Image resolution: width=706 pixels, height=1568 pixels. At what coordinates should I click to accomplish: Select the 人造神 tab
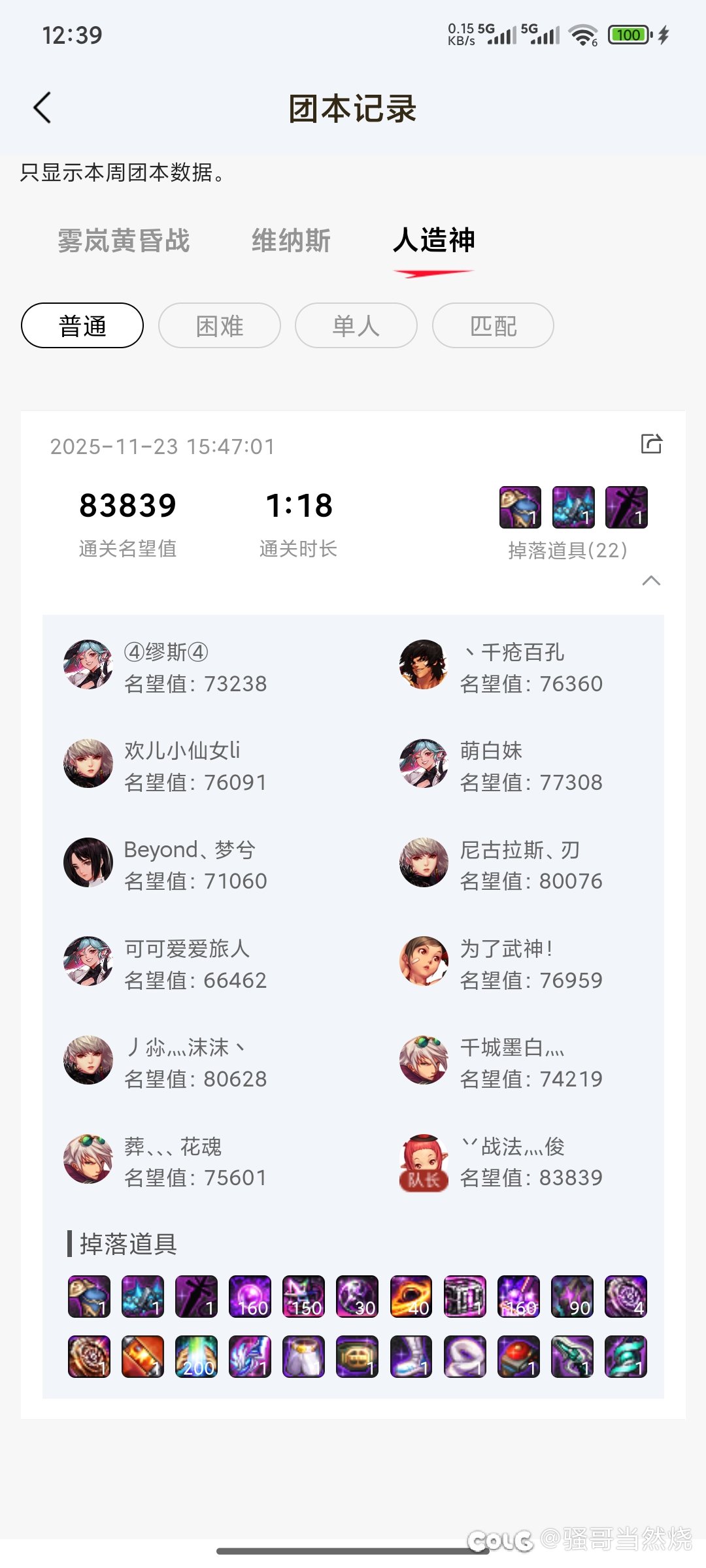tap(434, 240)
